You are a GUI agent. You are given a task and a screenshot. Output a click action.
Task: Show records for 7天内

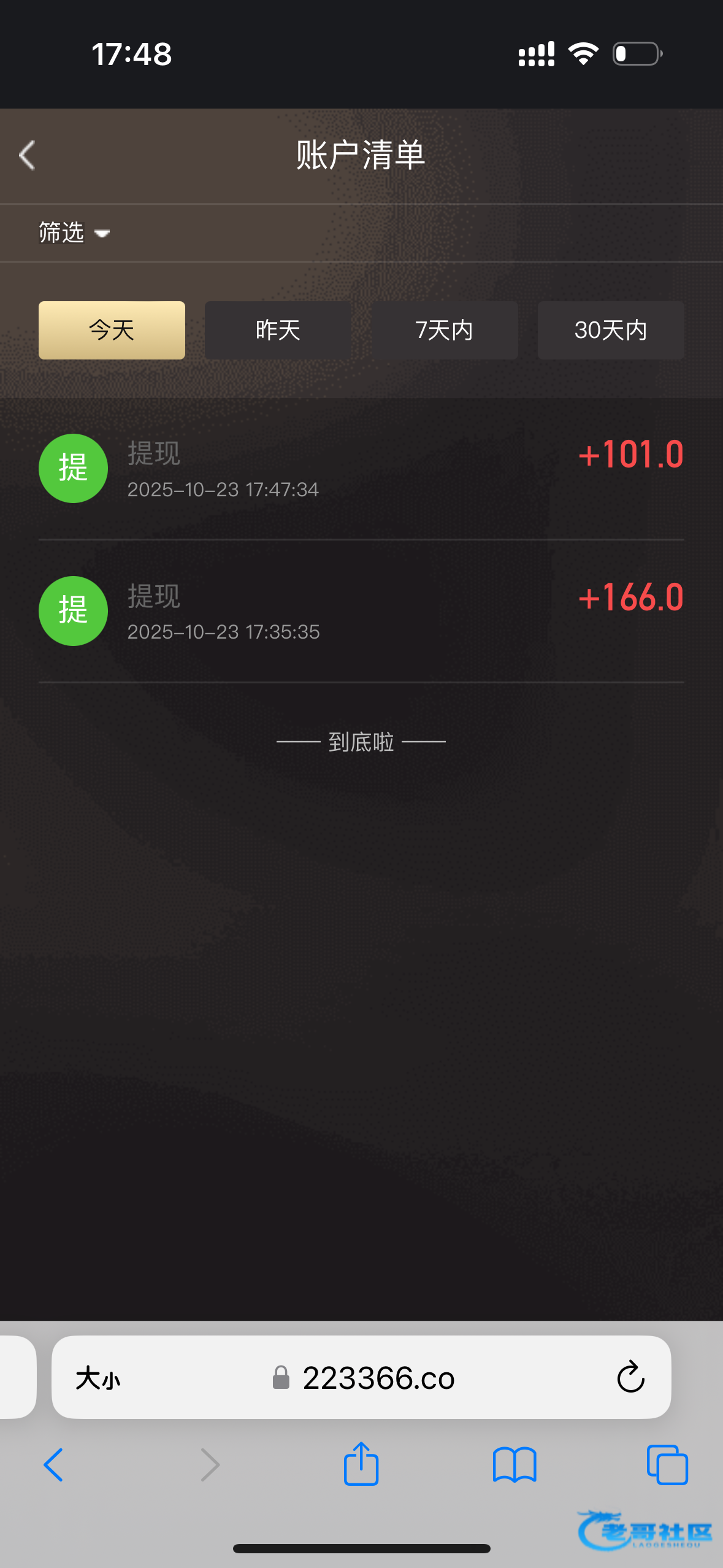click(445, 330)
